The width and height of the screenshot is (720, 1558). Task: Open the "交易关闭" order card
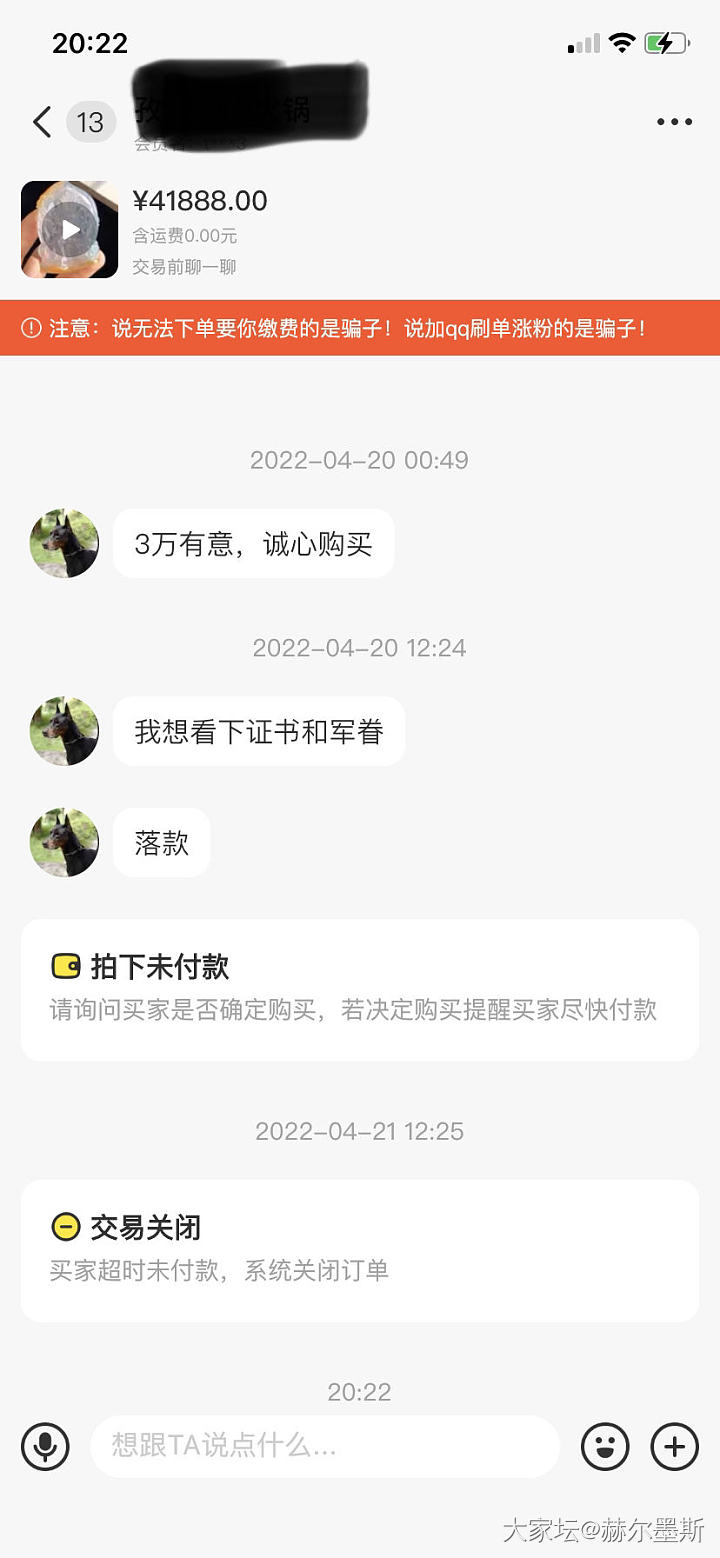coord(359,1249)
